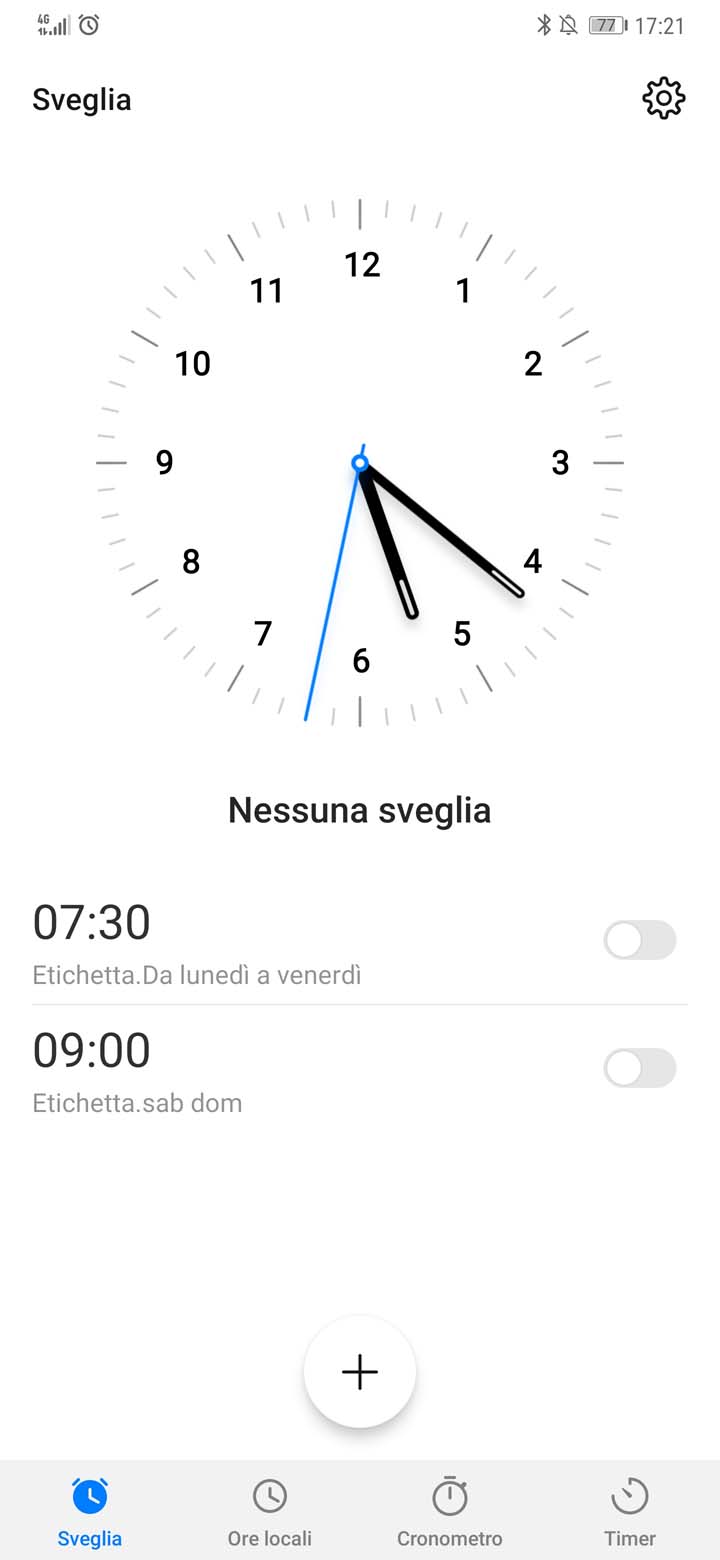Open the settings gear icon
The height and width of the screenshot is (1560, 720).
(664, 99)
